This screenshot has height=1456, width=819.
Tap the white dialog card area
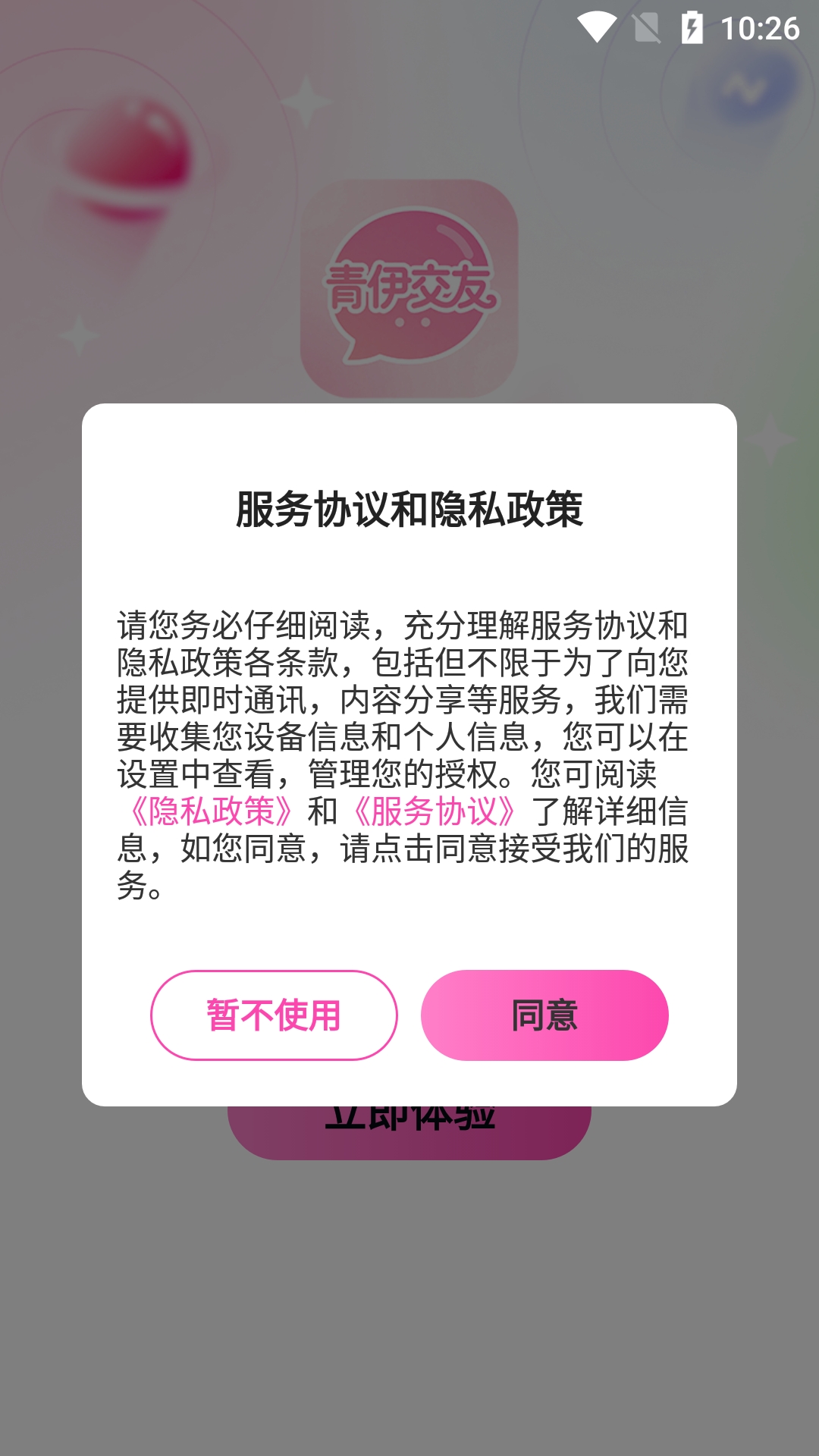pos(409,933)
